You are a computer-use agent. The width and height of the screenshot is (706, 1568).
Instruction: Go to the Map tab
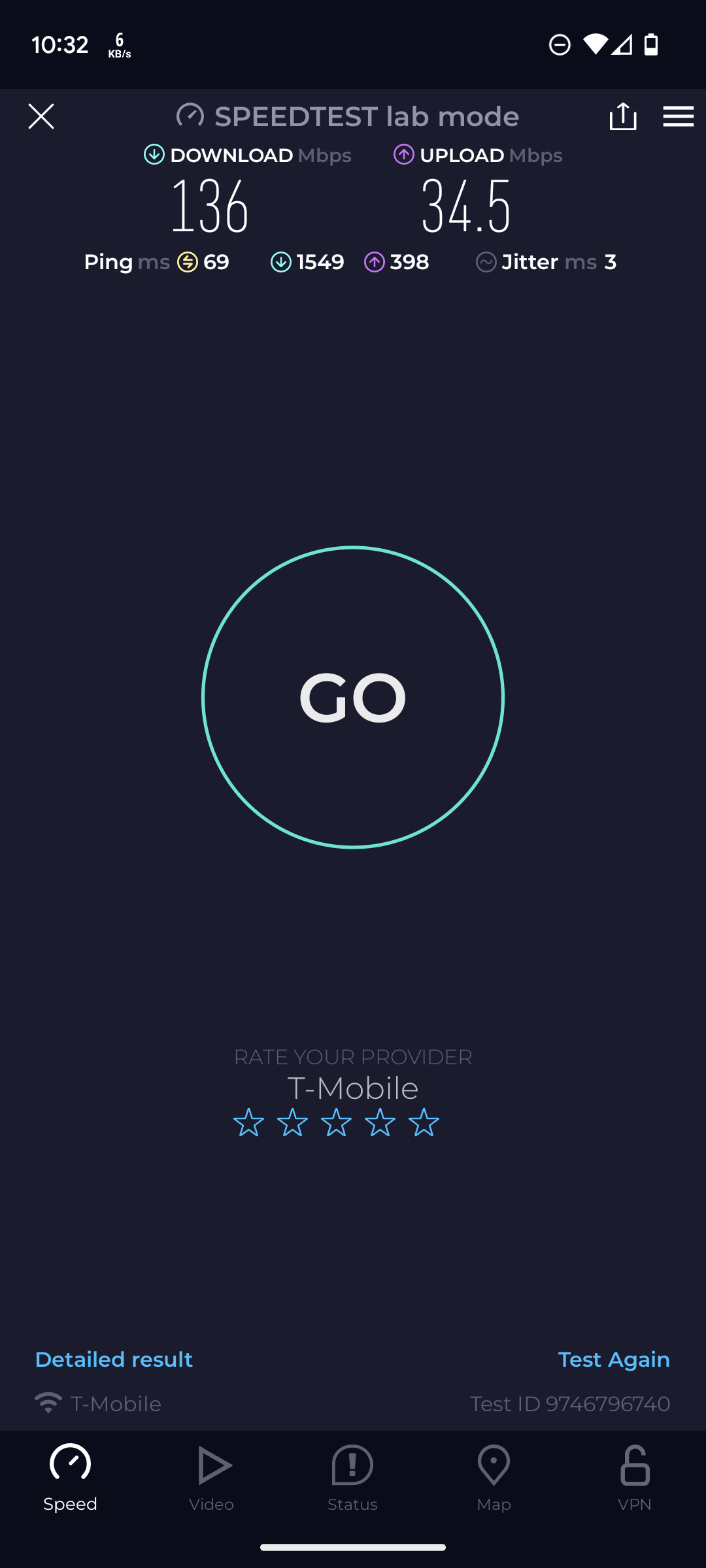pyautogui.click(x=494, y=1478)
